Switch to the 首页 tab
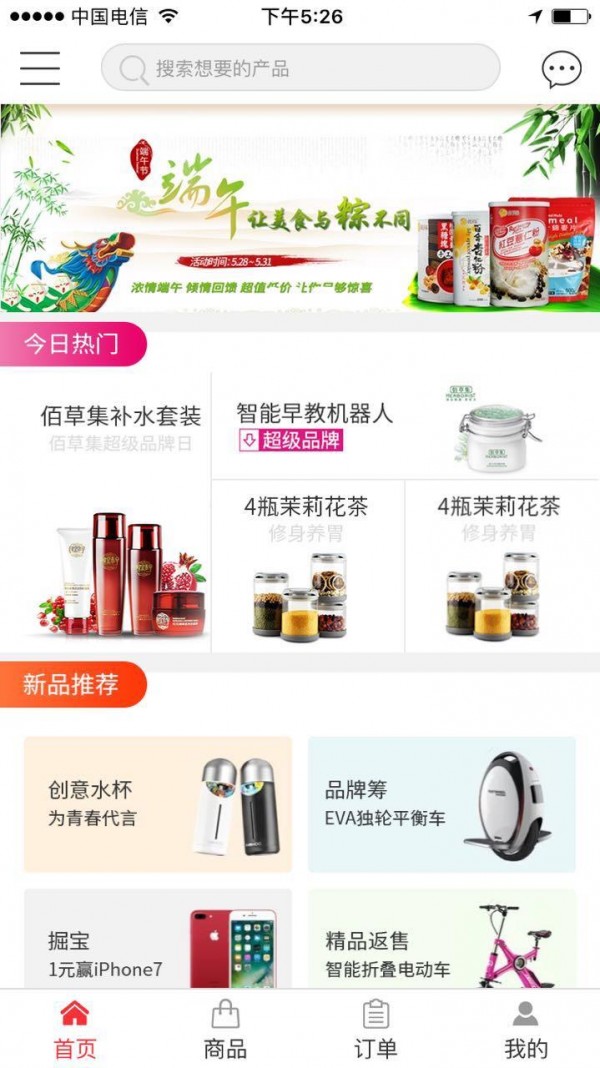Screen dimensions: 600x1068 75,1030
